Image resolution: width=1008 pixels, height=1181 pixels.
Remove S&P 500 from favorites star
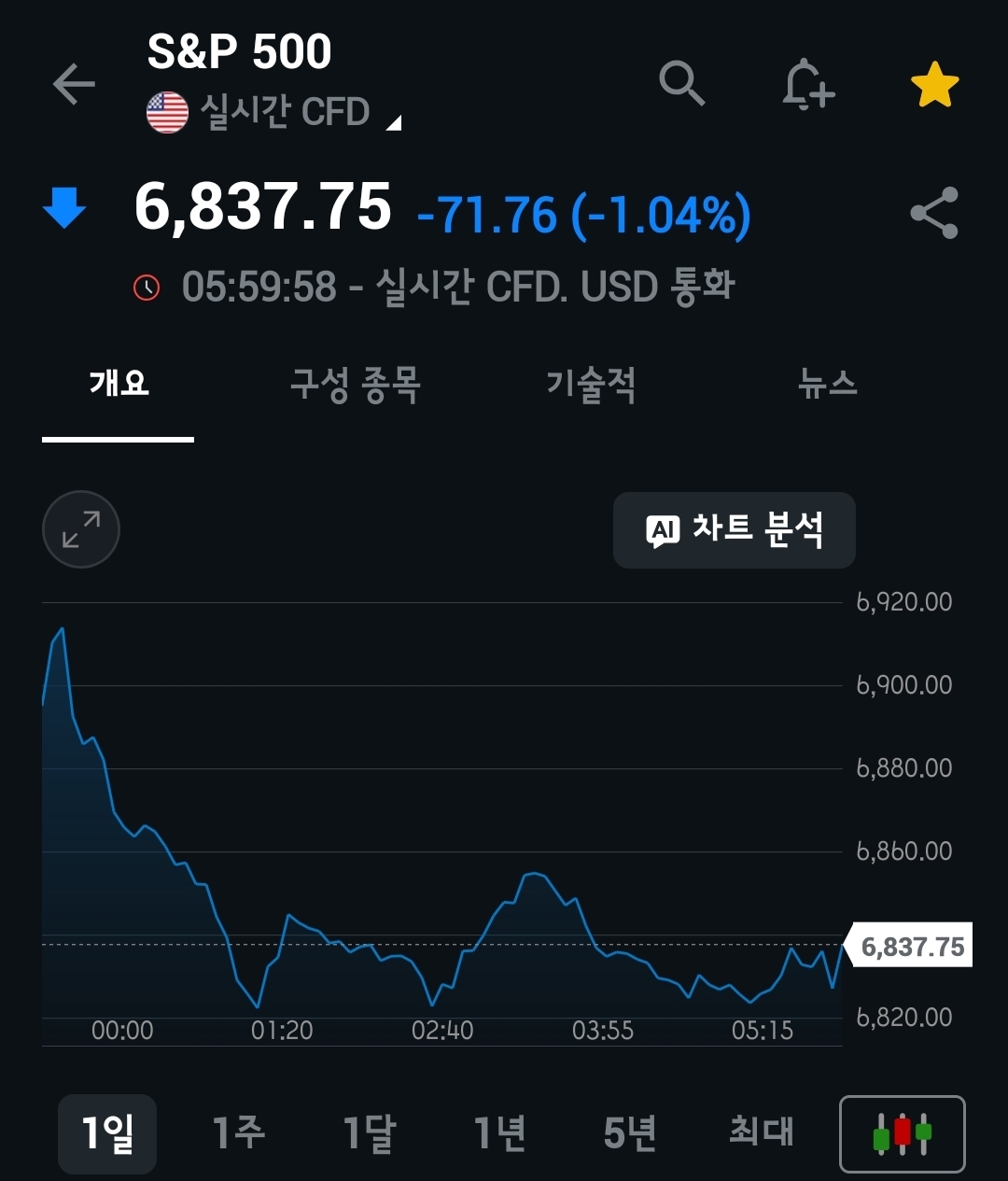click(934, 86)
